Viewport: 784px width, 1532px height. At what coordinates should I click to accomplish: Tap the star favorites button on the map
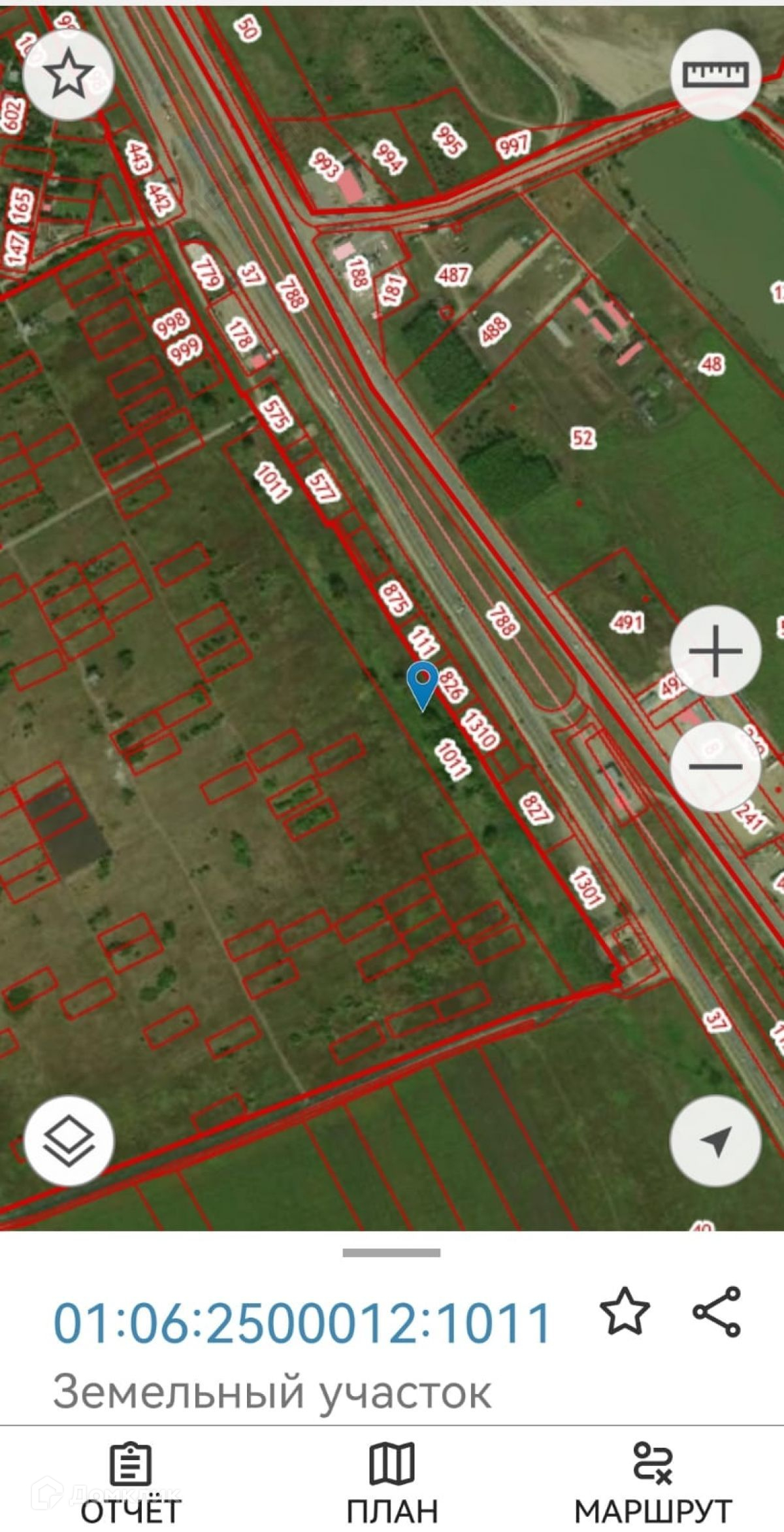click(69, 74)
